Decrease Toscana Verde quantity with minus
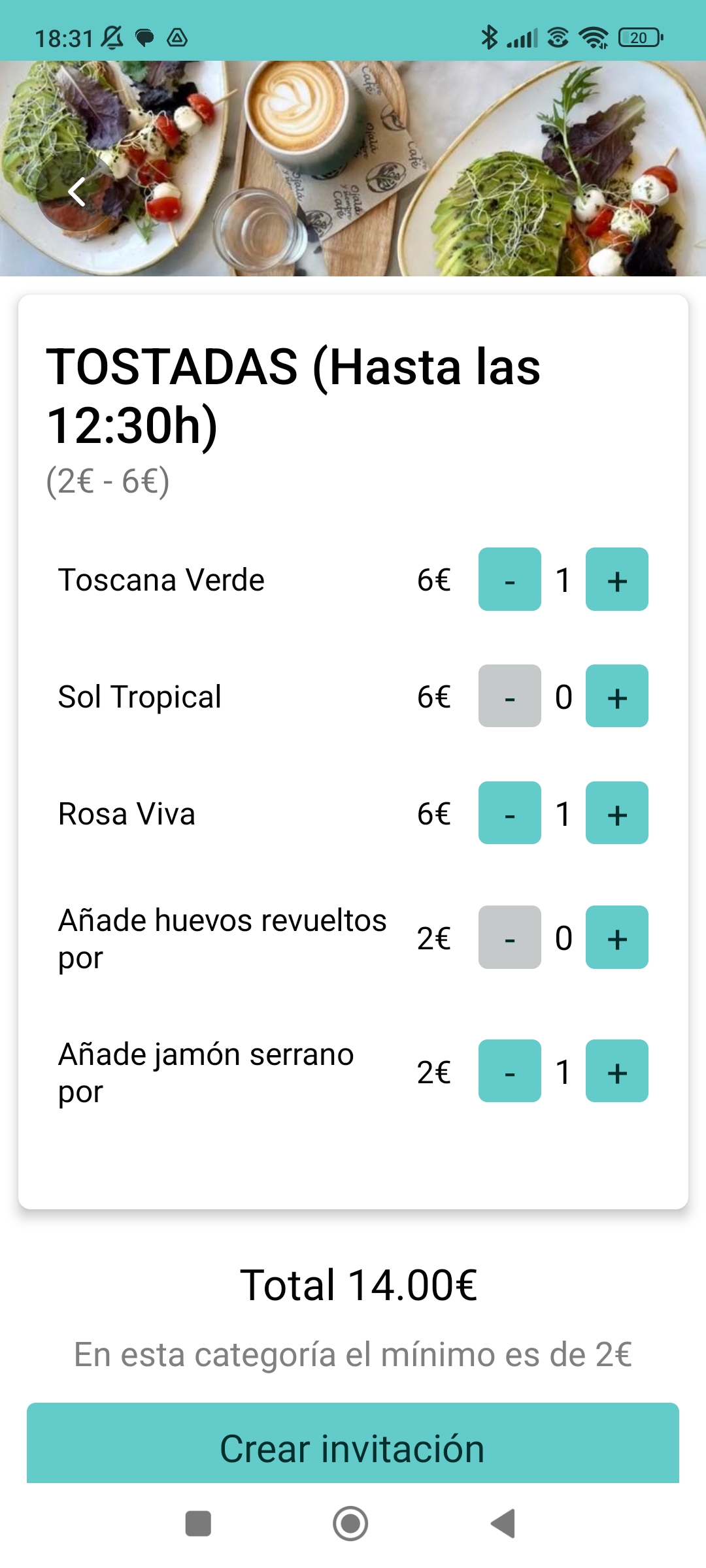 coord(509,580)
